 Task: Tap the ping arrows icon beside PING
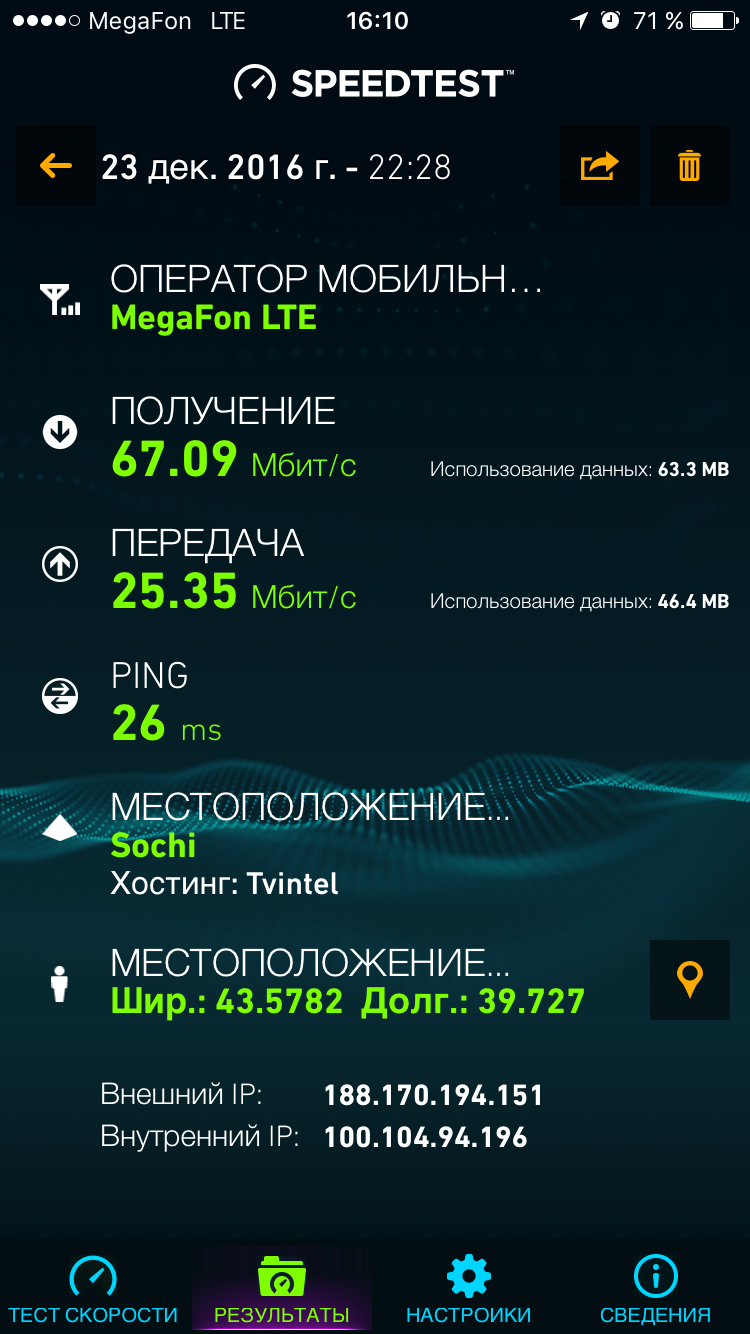59,695
